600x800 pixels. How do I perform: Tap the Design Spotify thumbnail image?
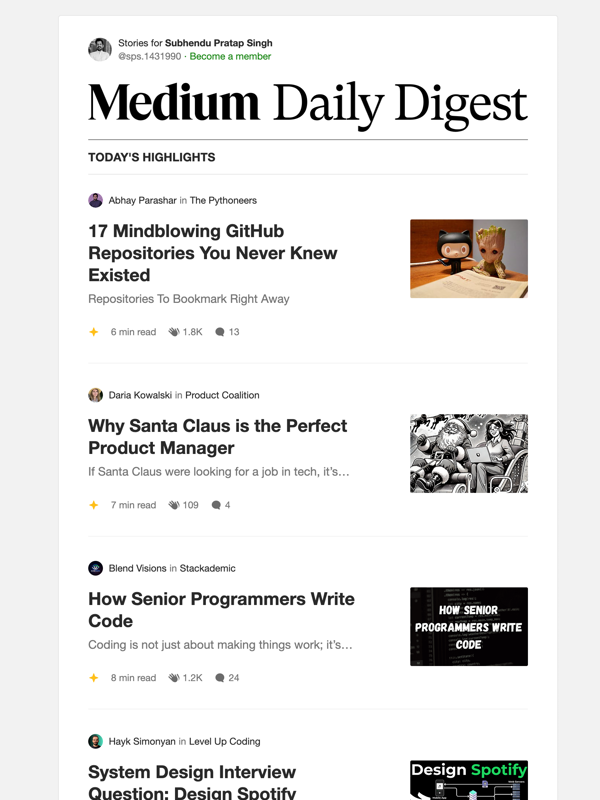tap(468, 780)
